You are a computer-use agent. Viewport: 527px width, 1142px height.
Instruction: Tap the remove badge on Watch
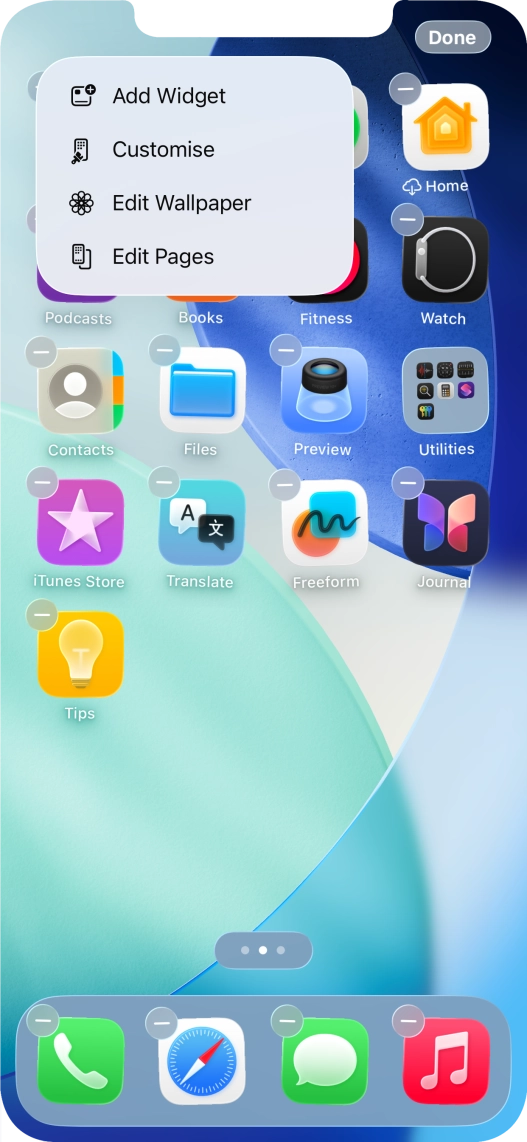pyautogui.click(x=407, y=219)
